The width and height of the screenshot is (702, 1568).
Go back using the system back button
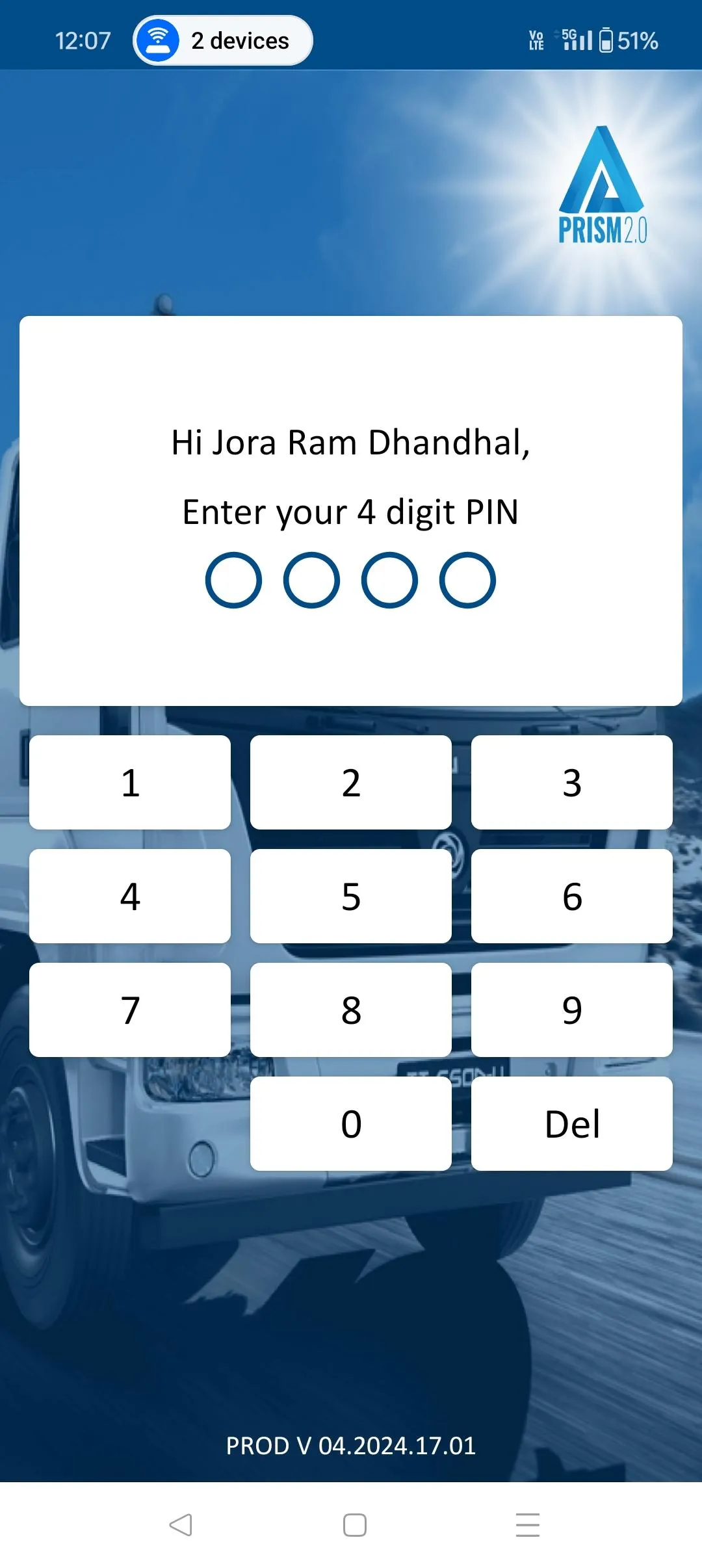180,1524
